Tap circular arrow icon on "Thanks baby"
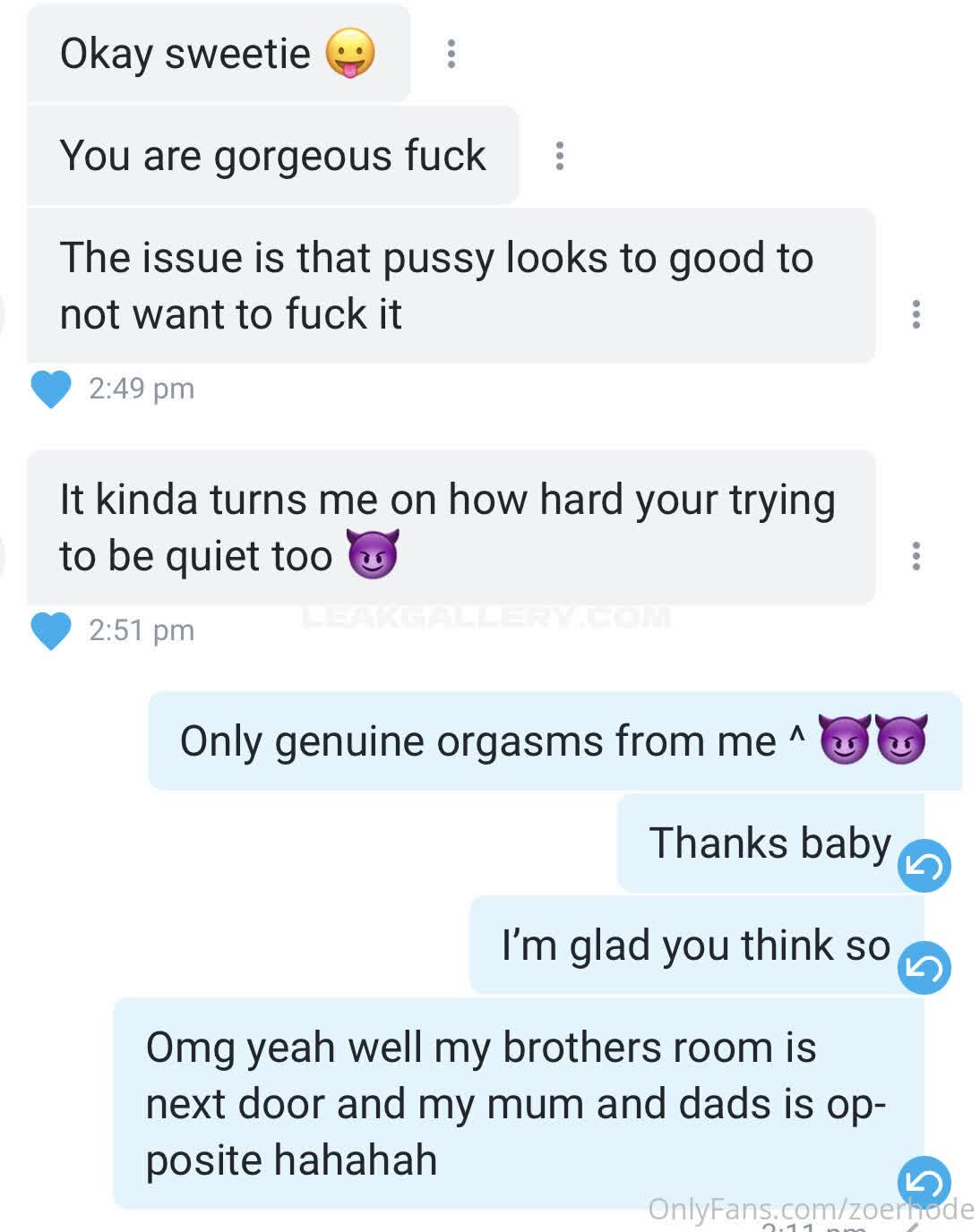Screen dimensions: 980x1232 [924, 866]
